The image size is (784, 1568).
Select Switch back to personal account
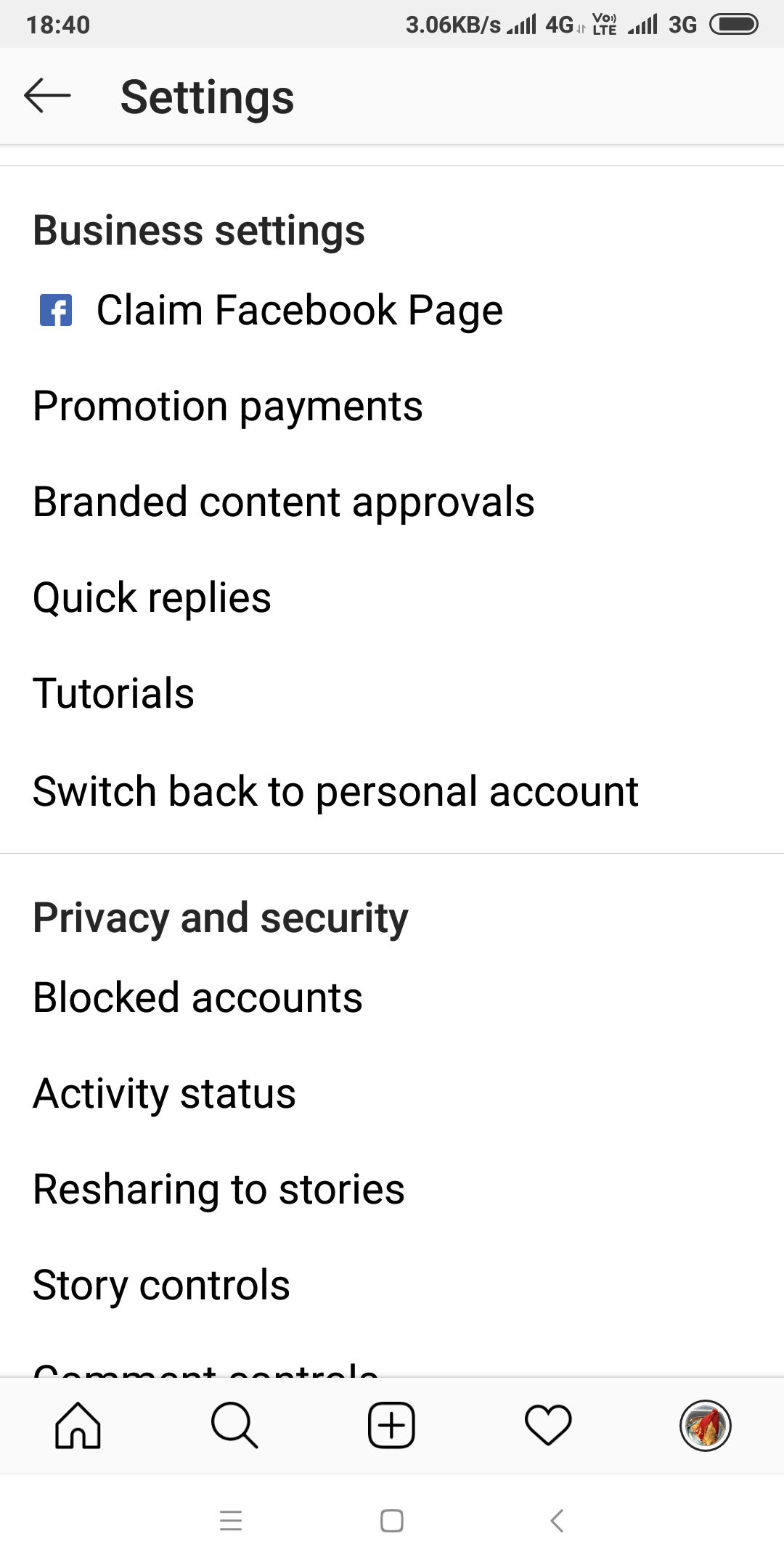[335, 791]
